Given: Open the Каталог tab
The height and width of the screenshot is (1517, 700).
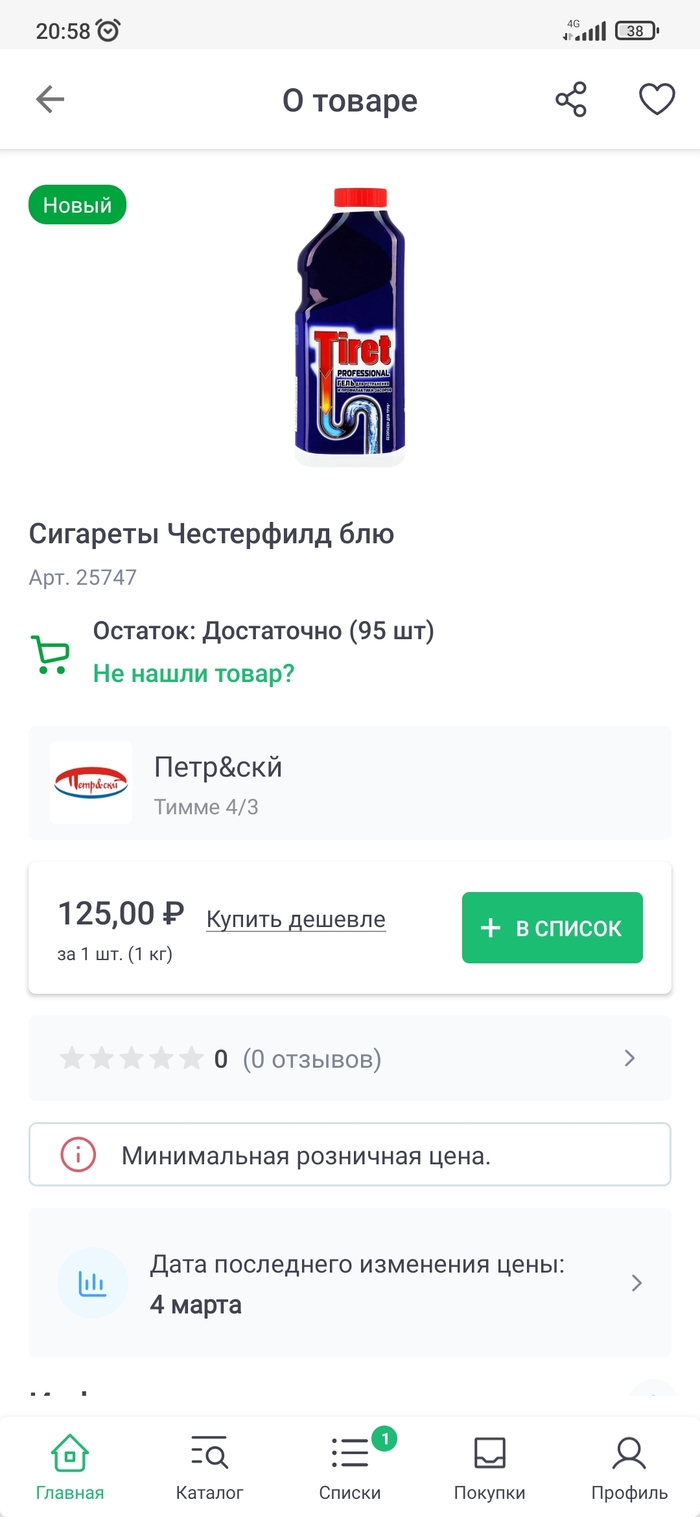Looking at the screenshot, I should click(210, 1467).
